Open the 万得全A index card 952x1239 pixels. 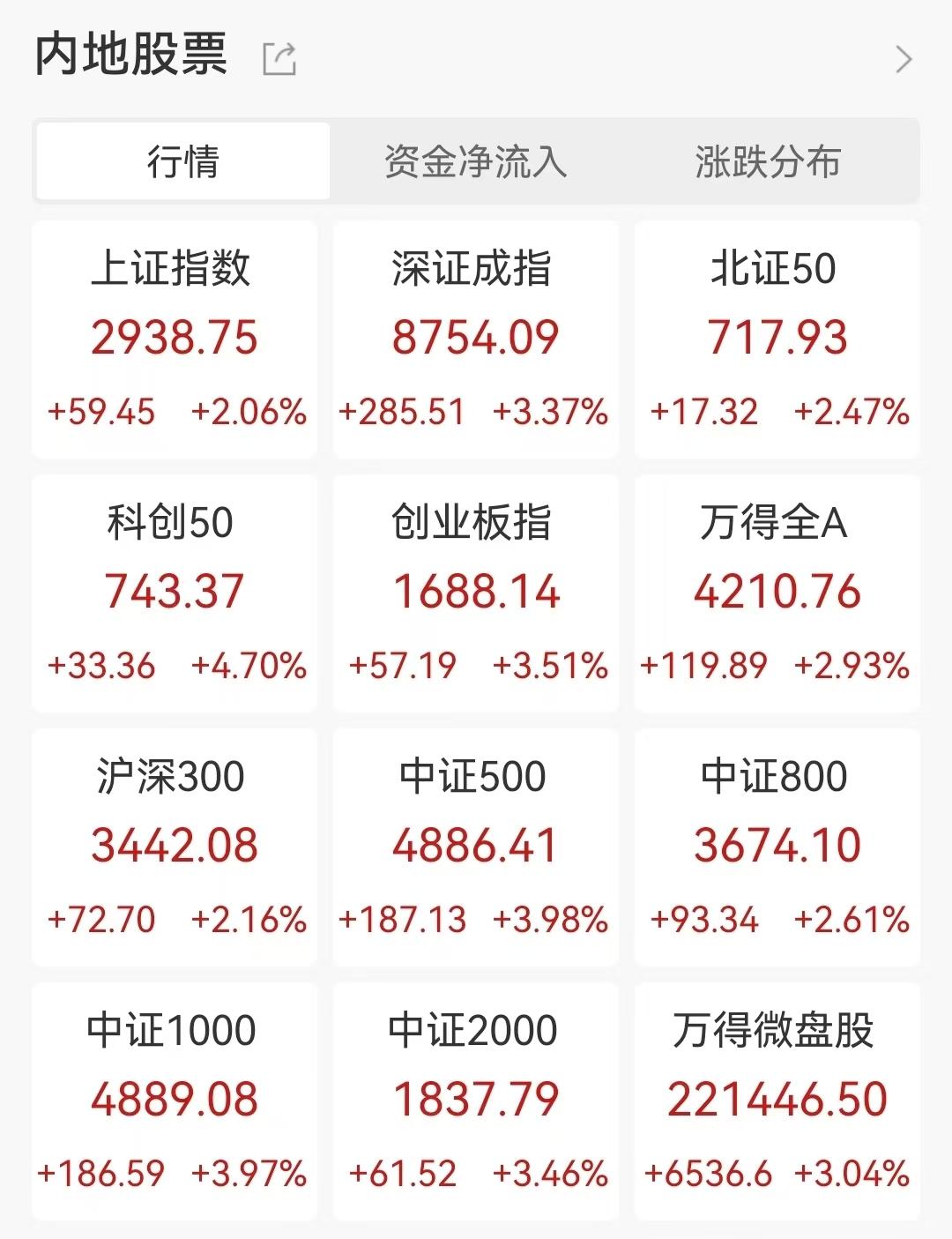click(777, 593)
